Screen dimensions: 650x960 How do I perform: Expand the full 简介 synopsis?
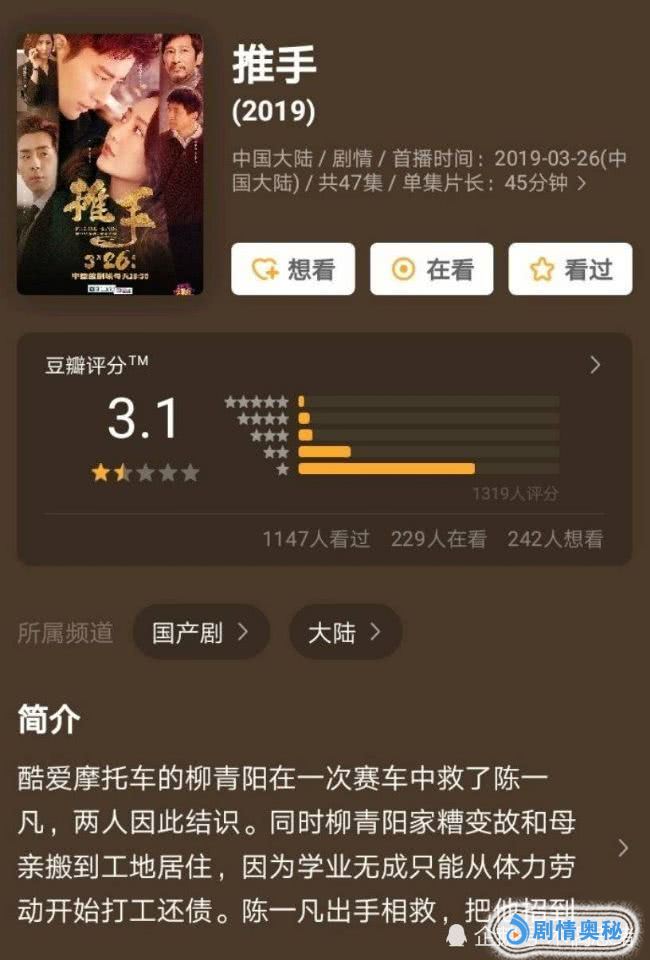(623, 848)
